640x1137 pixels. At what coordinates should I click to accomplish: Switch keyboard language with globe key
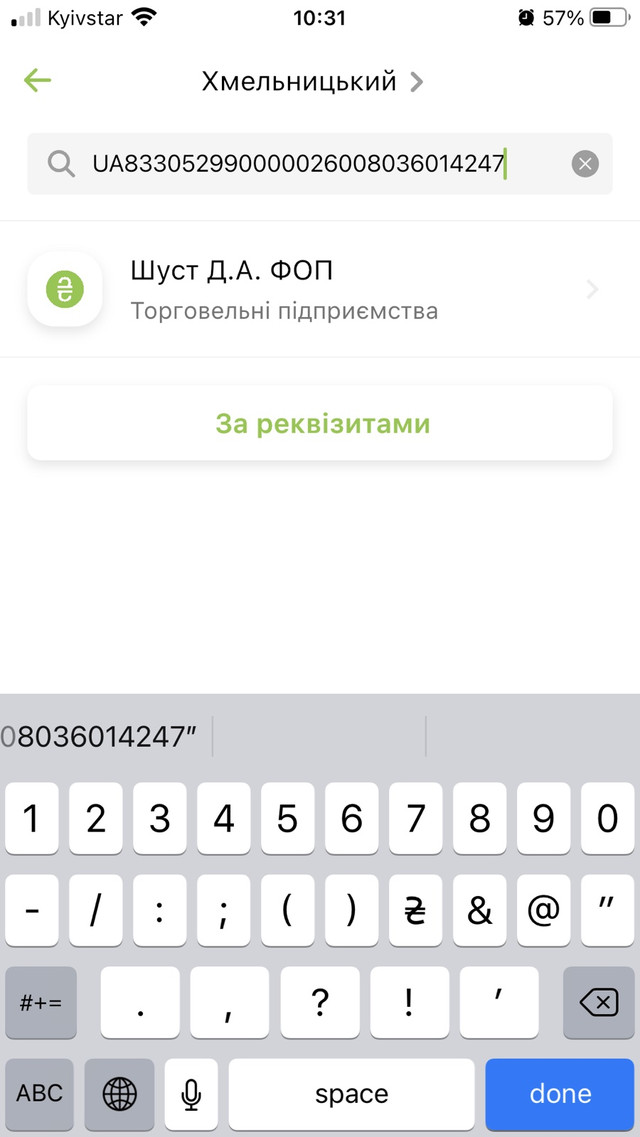119,1094
